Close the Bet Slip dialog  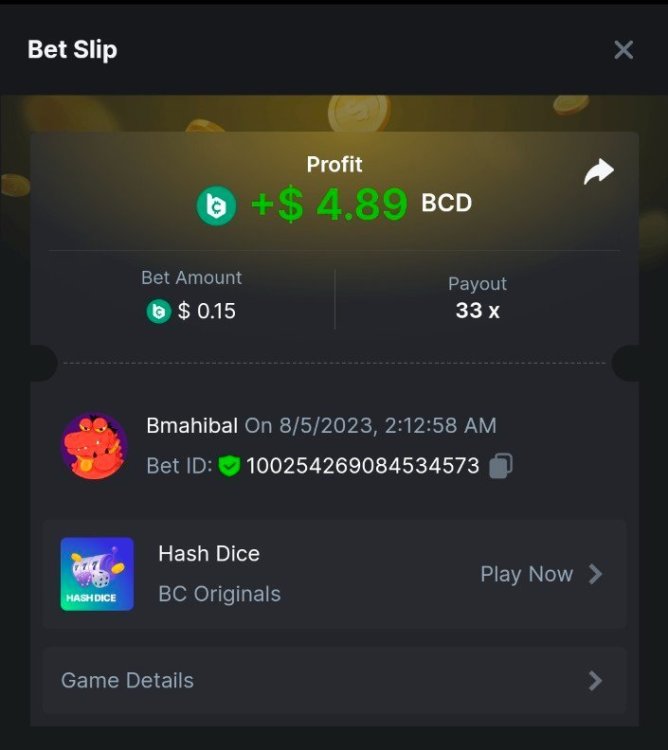pos(623,50)
